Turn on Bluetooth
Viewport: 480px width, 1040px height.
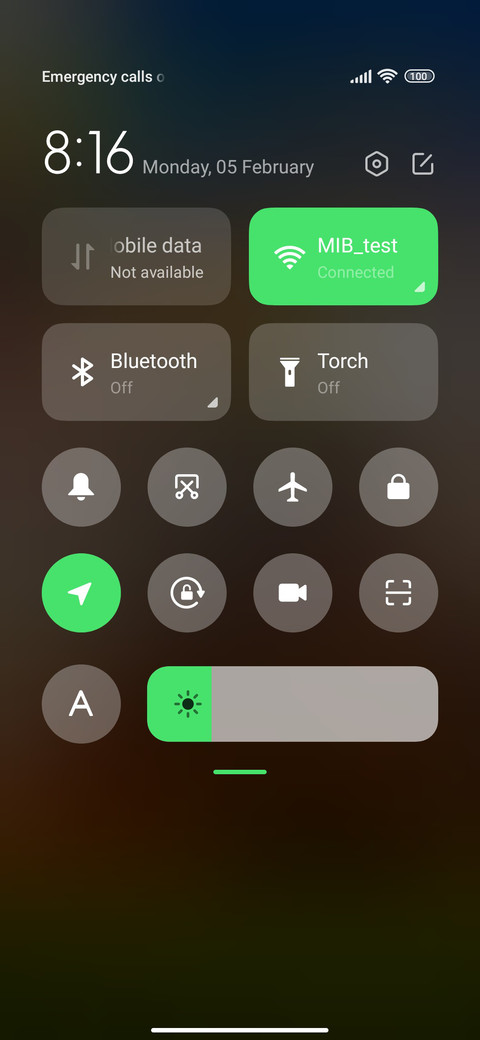(137, 372)
